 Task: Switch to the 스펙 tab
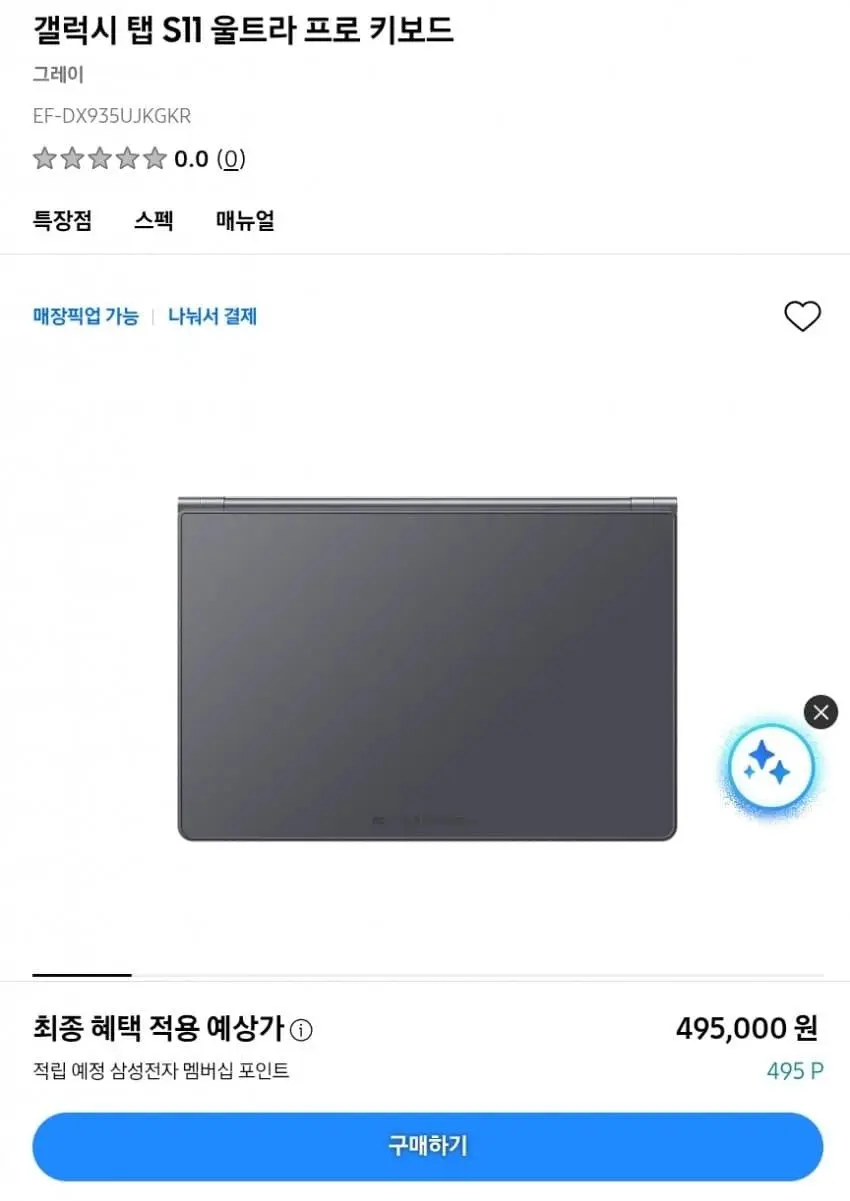tap(154, 222)
